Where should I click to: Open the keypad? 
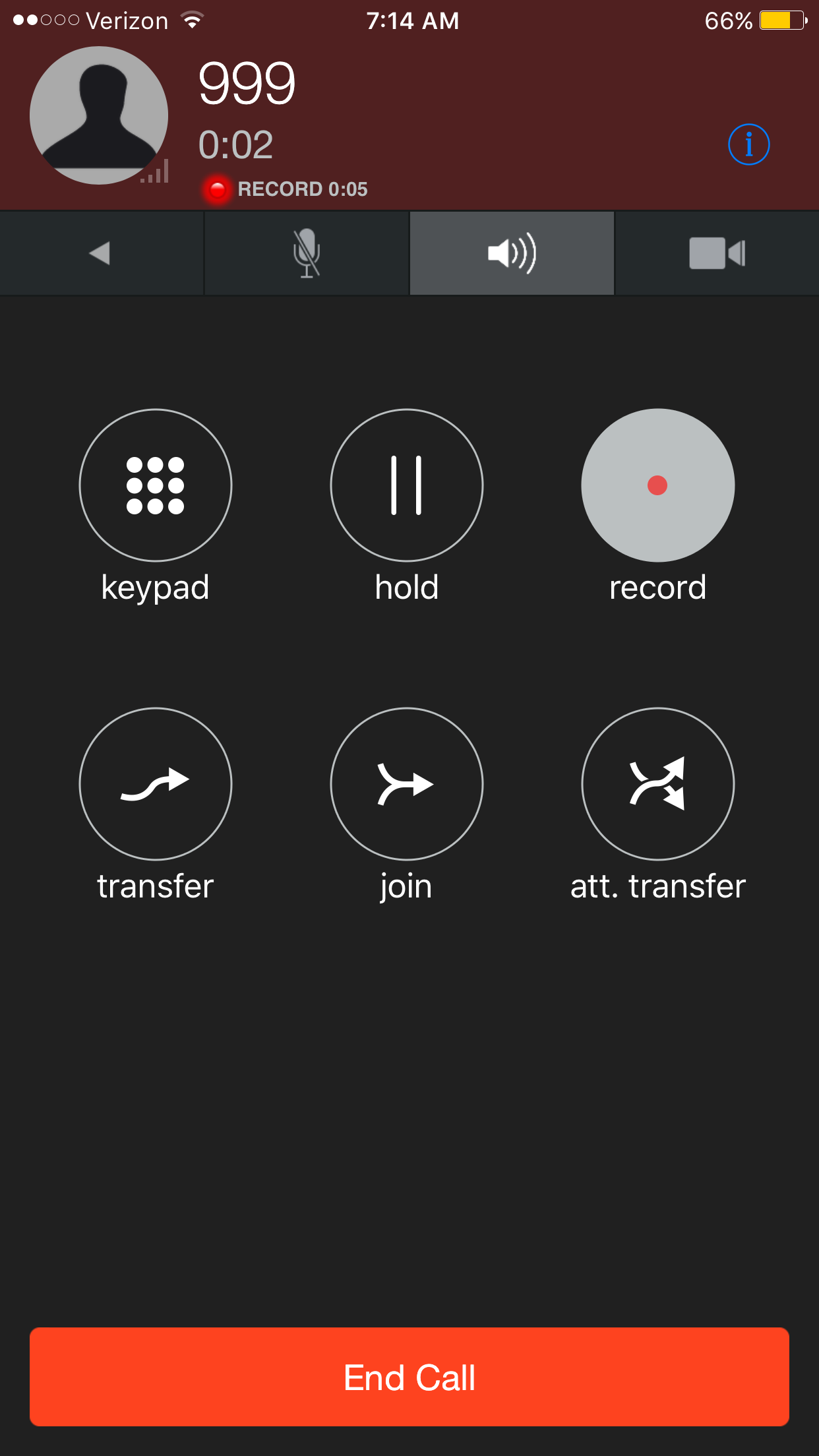tap(156, 485)
